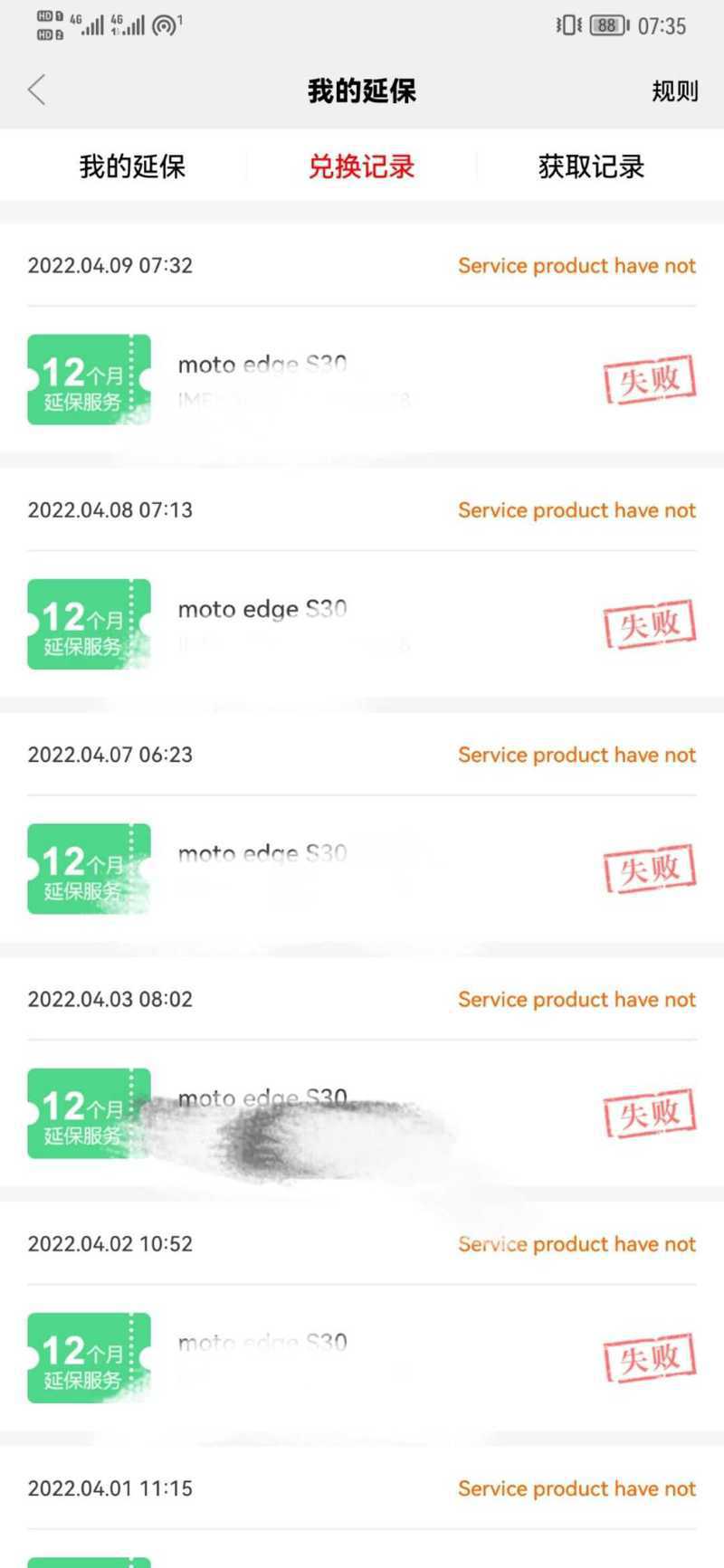Go back using the top-left arrow
The image size is (724, 1568).
(36, 90)
